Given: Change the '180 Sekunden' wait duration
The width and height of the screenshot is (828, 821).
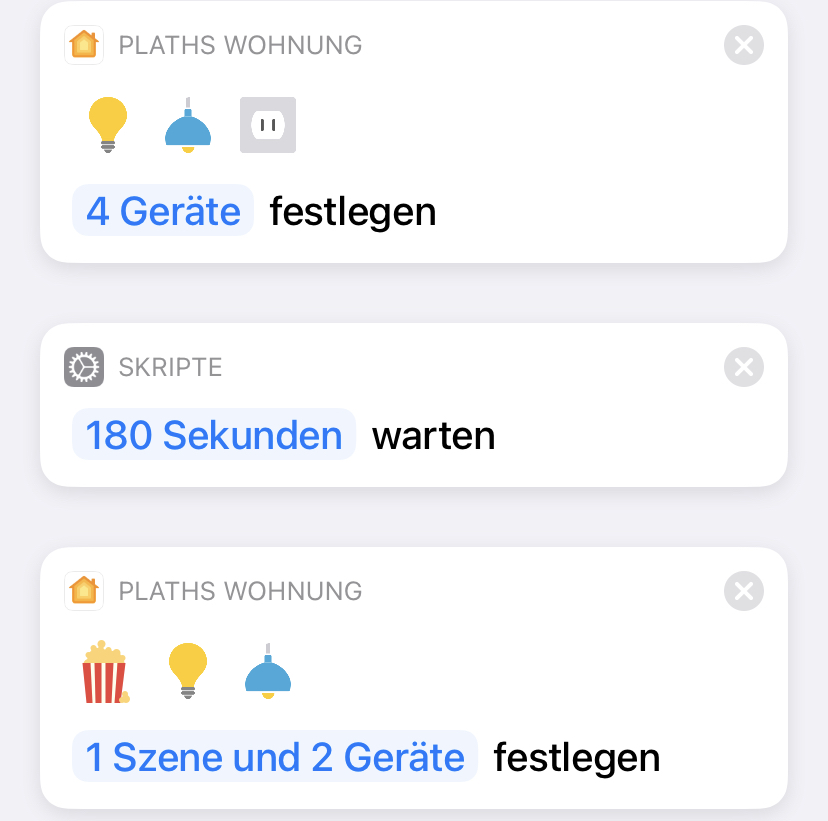Looking at the screenshot, I should pyautogui.click(x=214, y=435).
